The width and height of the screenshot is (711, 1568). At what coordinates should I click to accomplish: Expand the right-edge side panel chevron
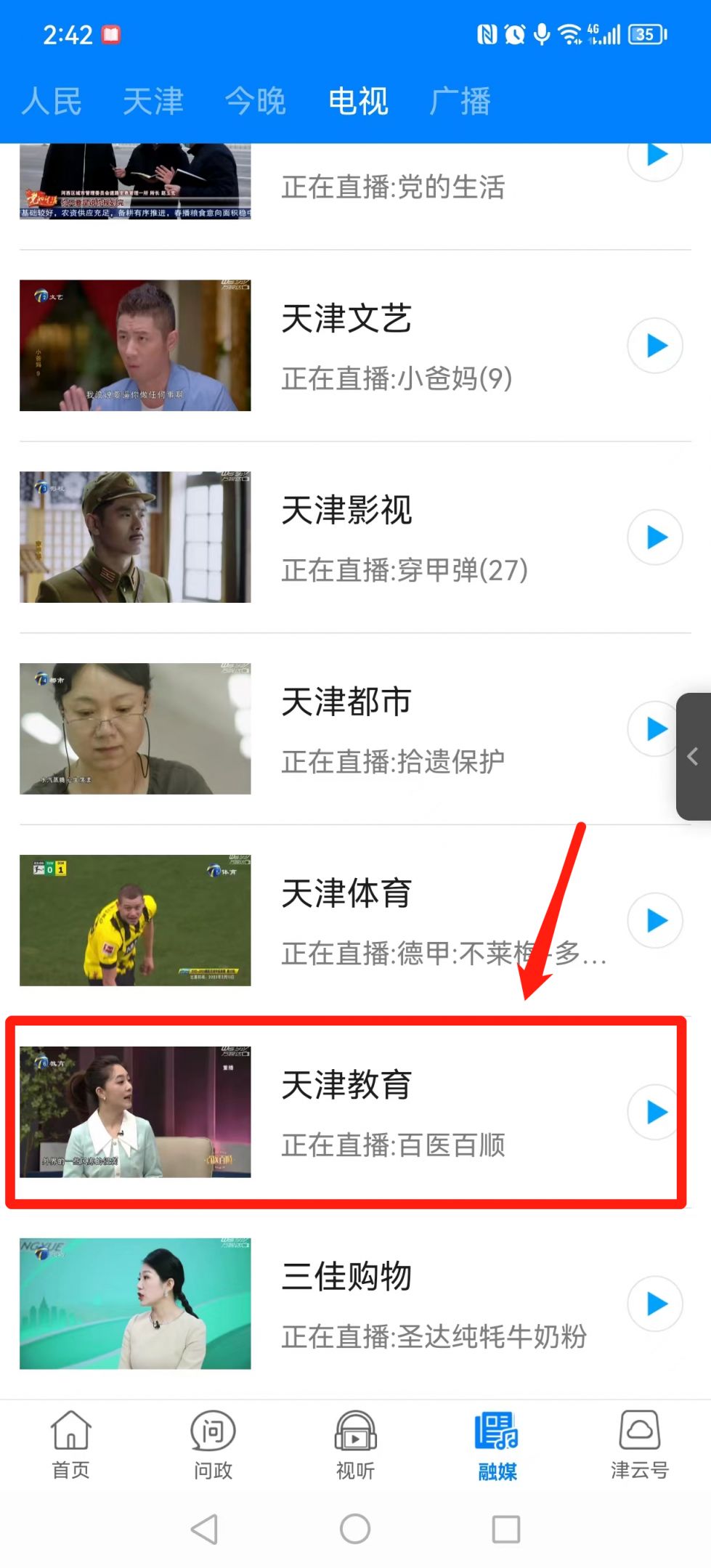[692, 756]
